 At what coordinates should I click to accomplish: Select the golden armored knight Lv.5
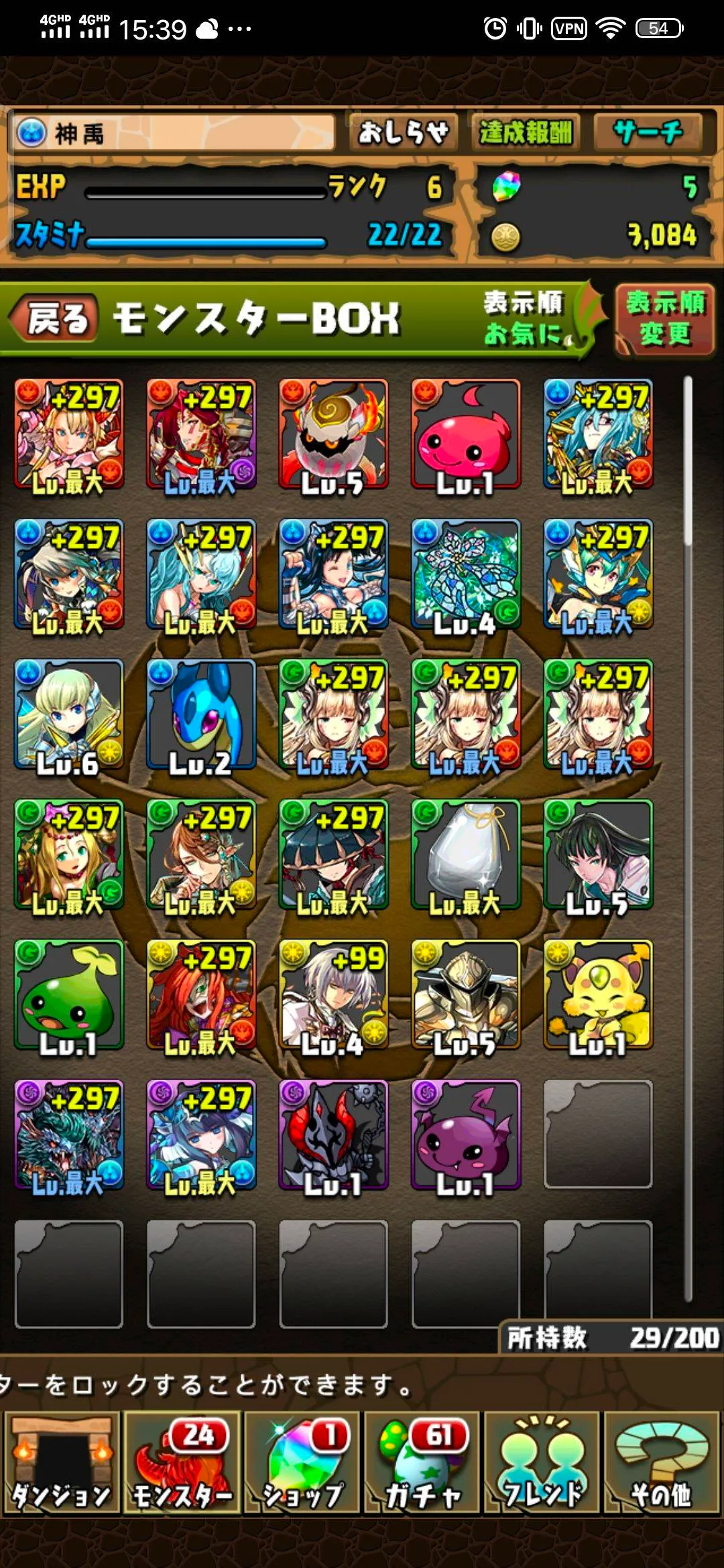(x=465, y=994)
